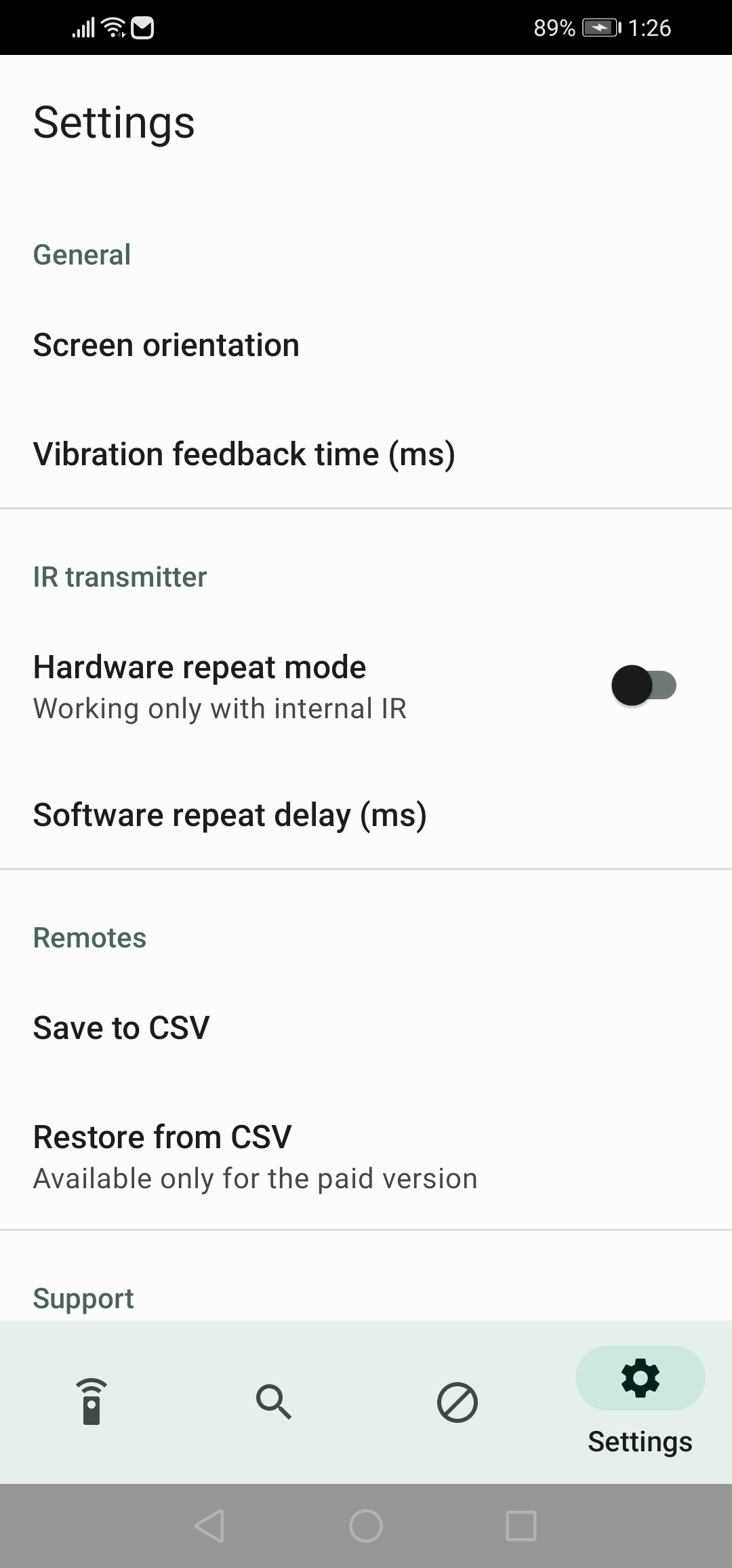Switch to the remote control tab

(91, 1401)
